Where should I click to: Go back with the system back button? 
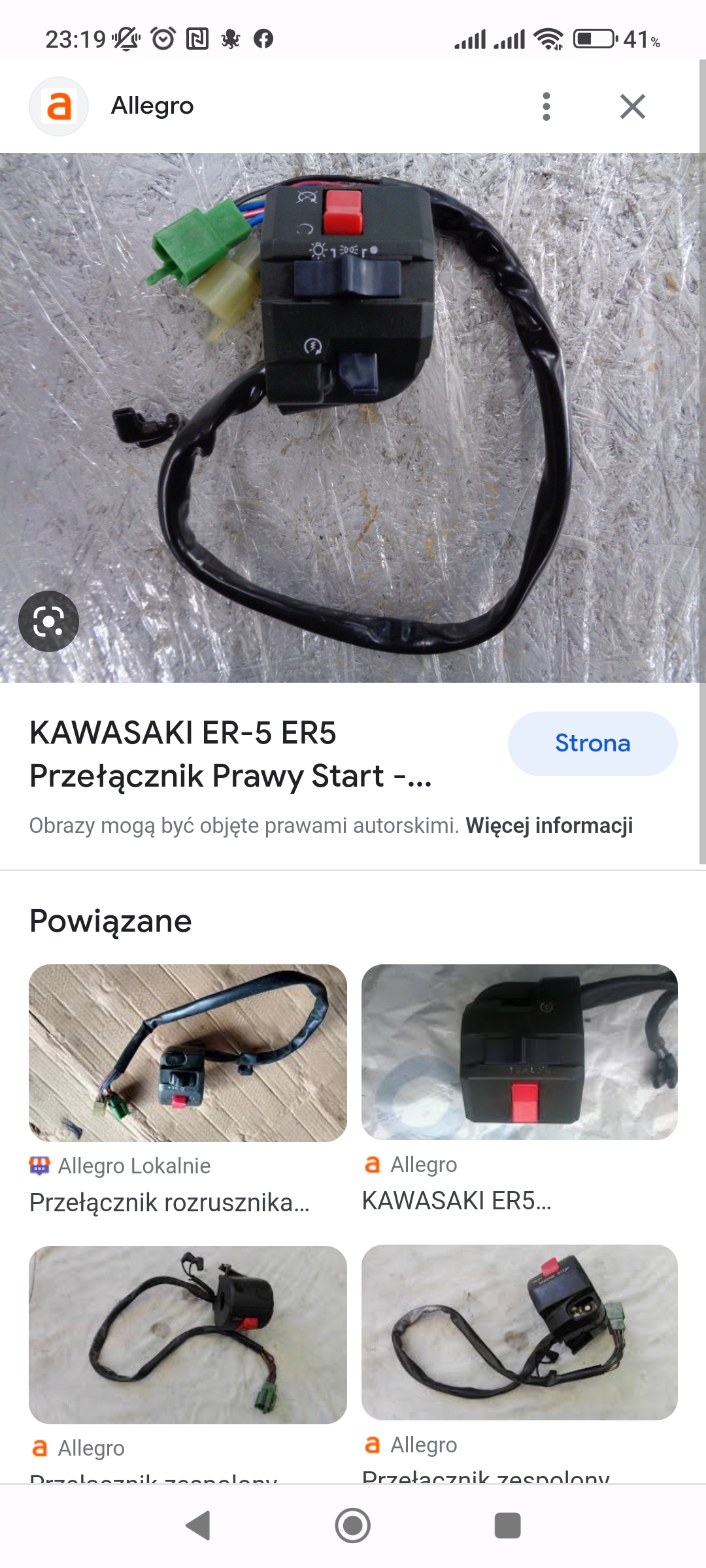tap(198, 1526)
